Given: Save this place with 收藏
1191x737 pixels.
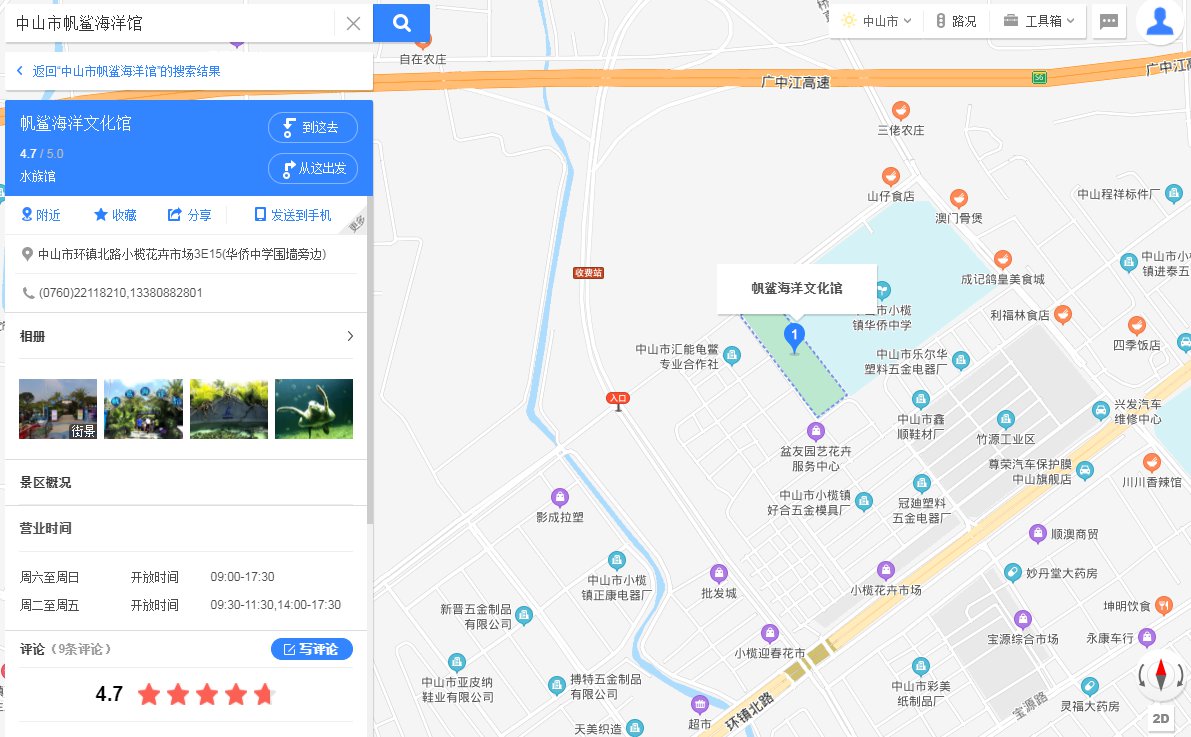Looking at the screenshot, I should (x=115, y=215).
